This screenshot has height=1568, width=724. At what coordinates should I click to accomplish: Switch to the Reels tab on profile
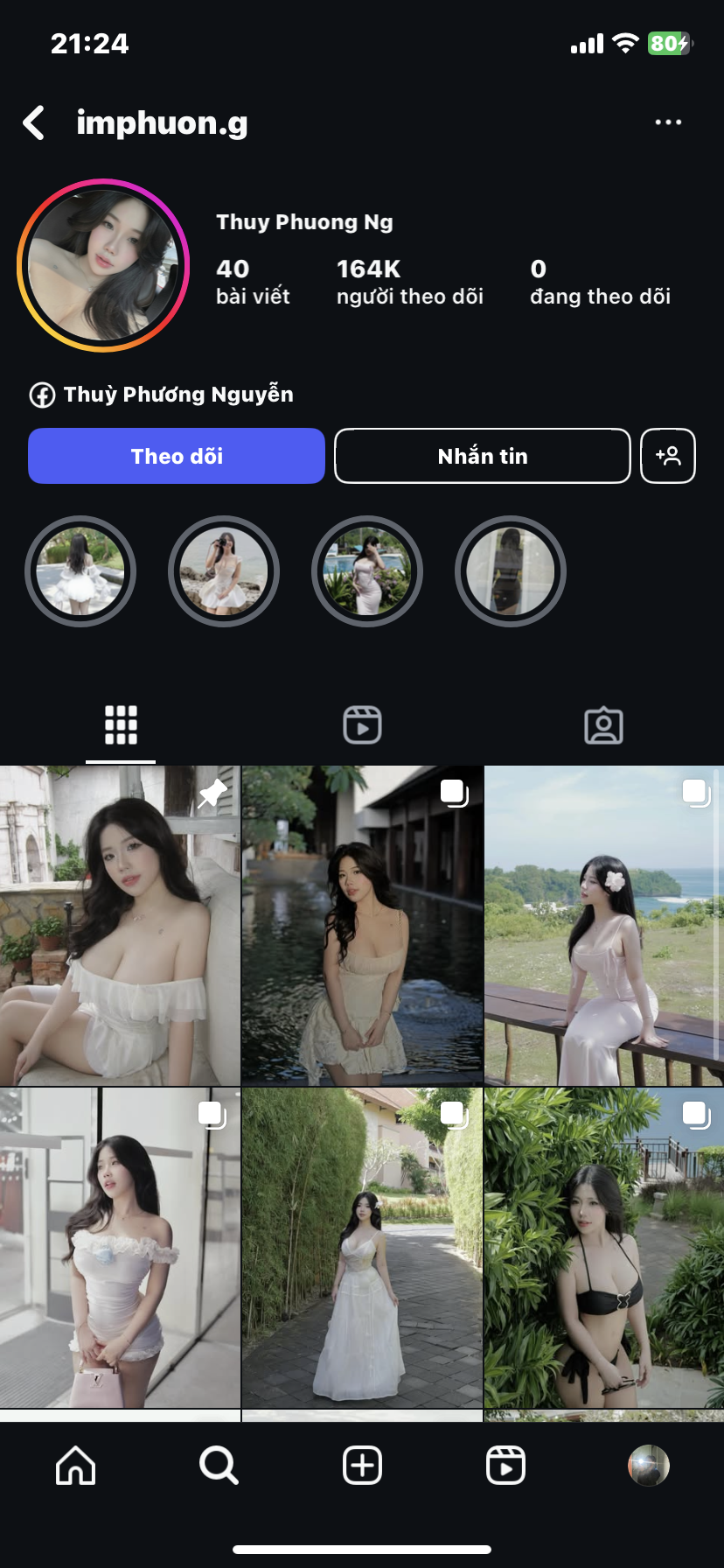[x=362, y=725]
